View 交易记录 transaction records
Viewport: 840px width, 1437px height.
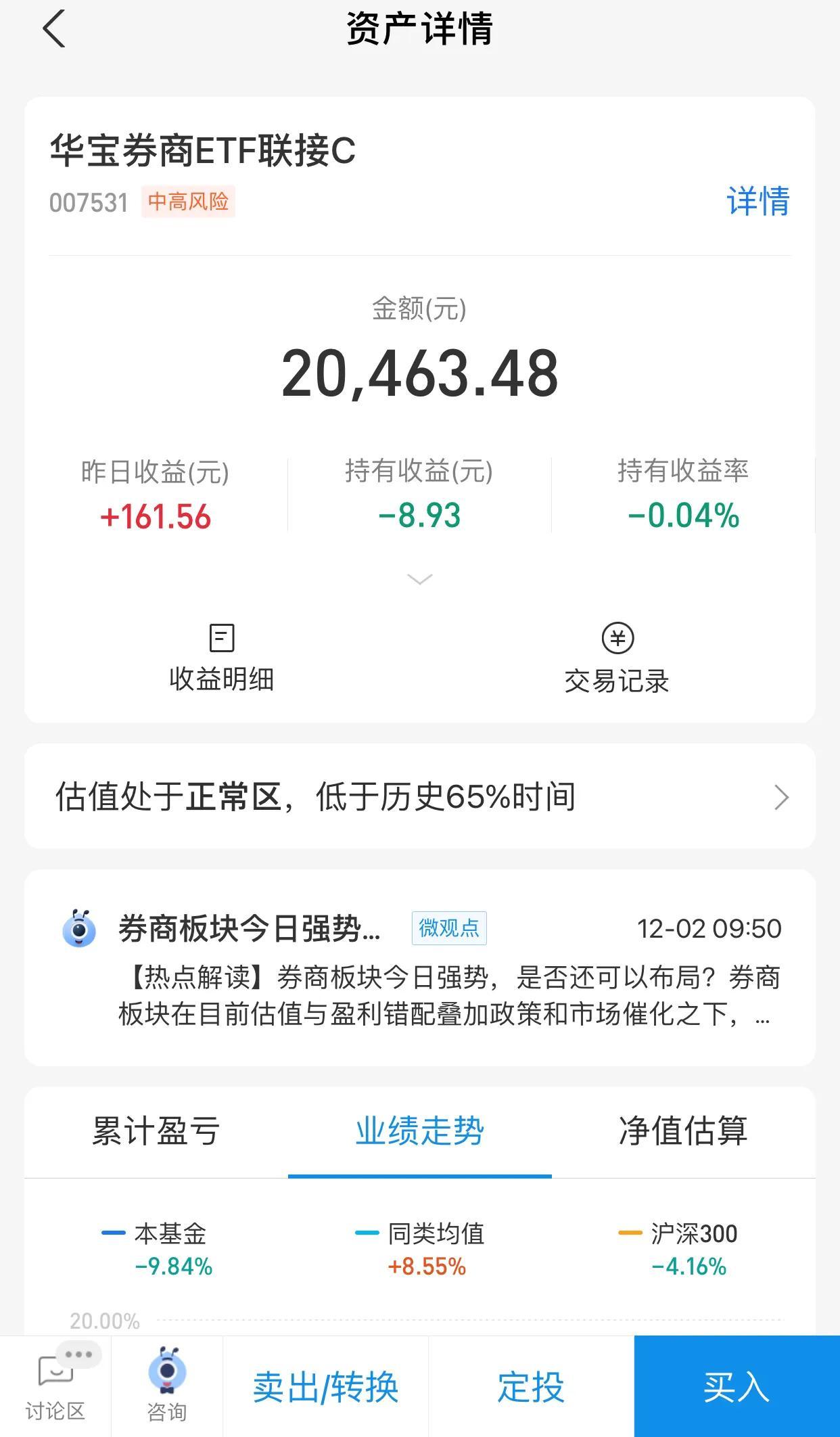point(617,658)
